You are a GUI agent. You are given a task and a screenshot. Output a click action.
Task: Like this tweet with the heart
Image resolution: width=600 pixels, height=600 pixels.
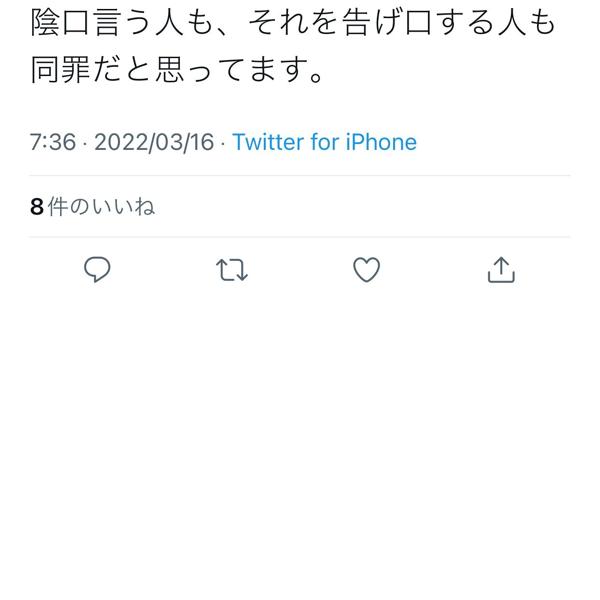pyautogui.click(x=367, y=270)
